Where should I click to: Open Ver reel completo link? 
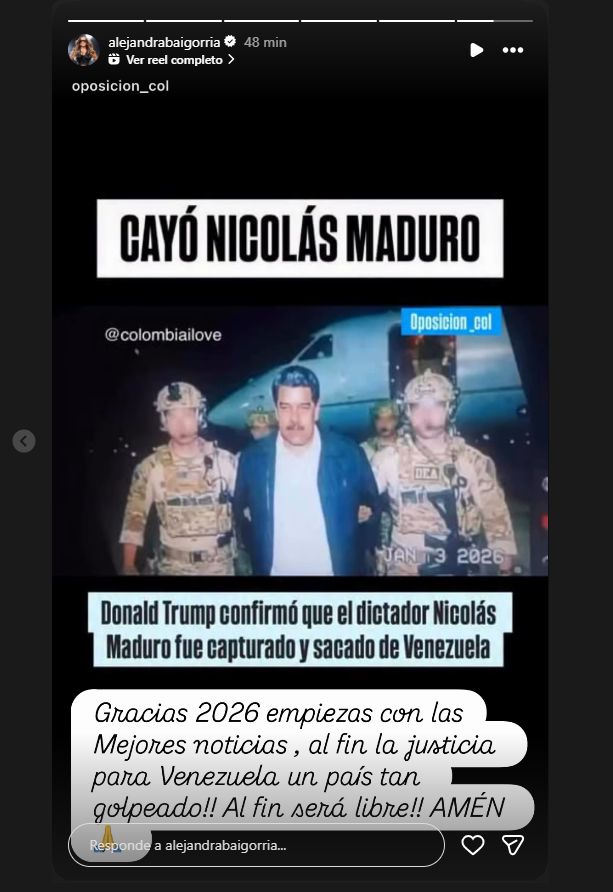click(x=174, y=60)
